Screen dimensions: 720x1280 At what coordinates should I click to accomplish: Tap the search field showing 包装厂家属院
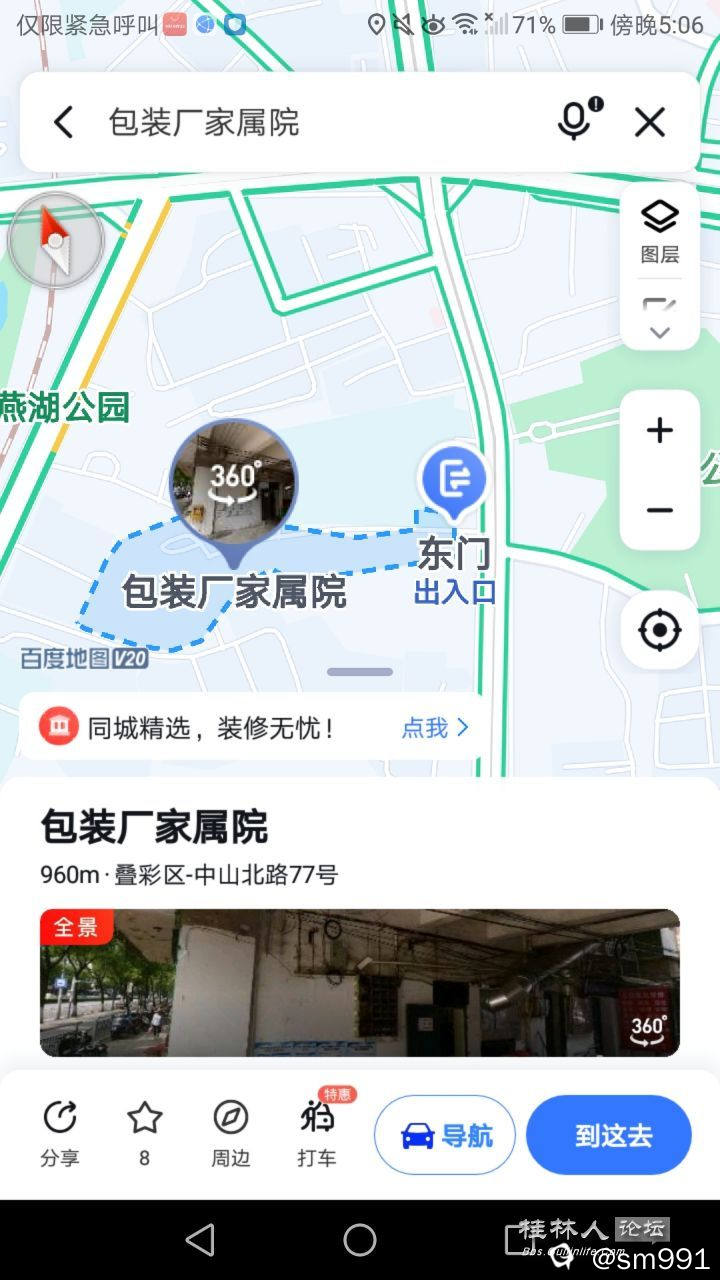tap(300, 123)
